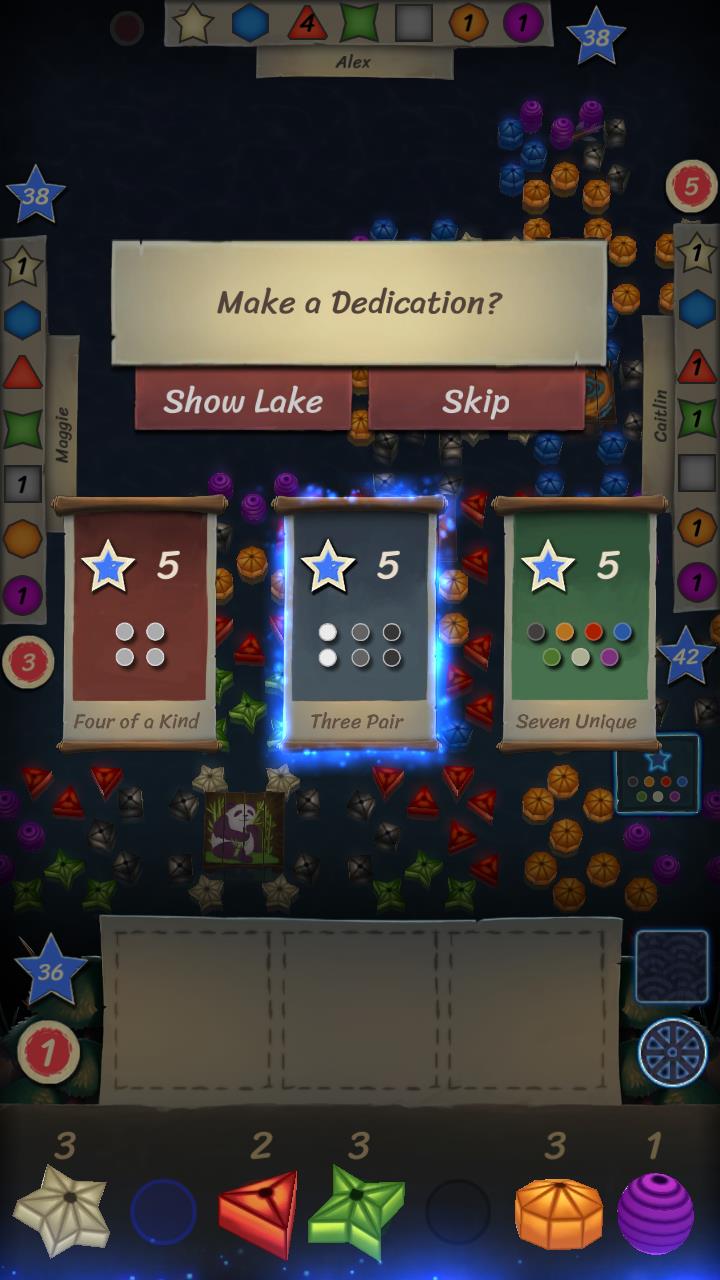Select the white star lantern tile
This screenshot has height=1280, width=720.
(x=61, y=1210)
